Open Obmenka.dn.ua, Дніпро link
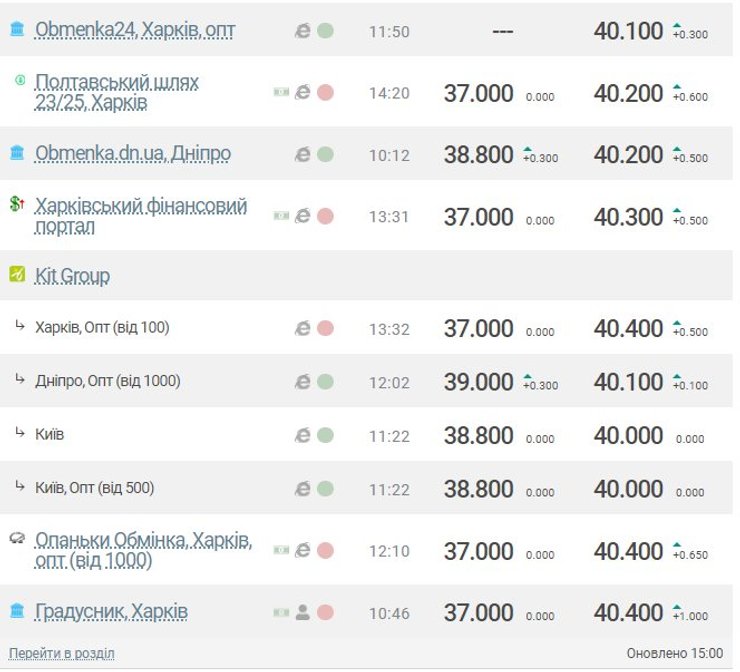Viewport: 740px width, 672px height. click(132, 154)
